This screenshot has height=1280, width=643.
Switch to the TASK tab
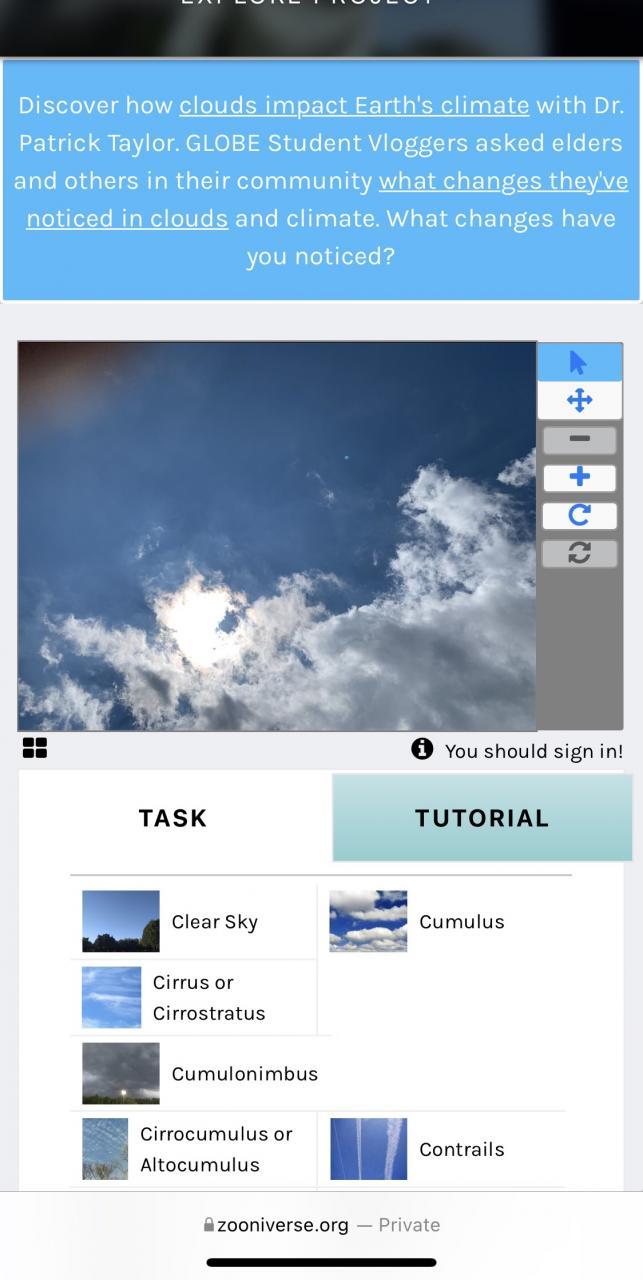173,818
